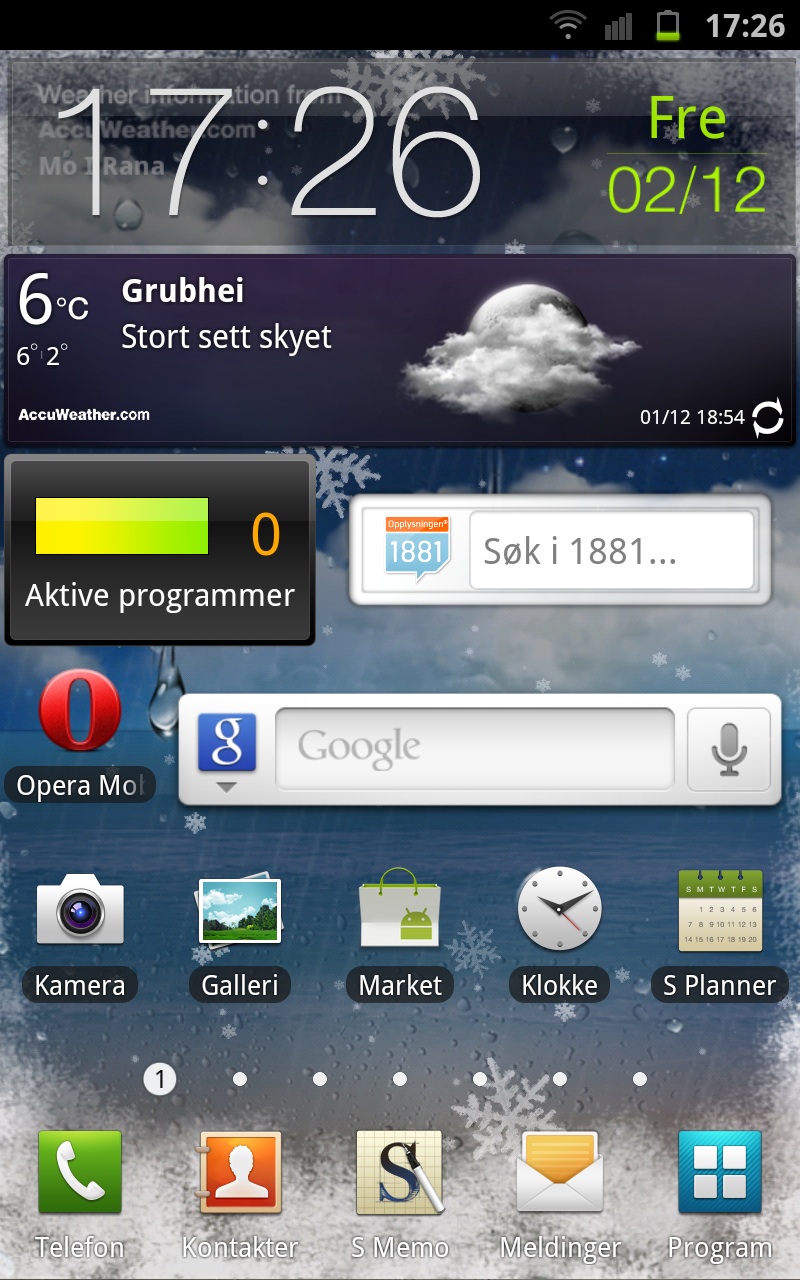The image size is (800, 1280).
Task: Launch the Market store
Action: click(400, 935)
